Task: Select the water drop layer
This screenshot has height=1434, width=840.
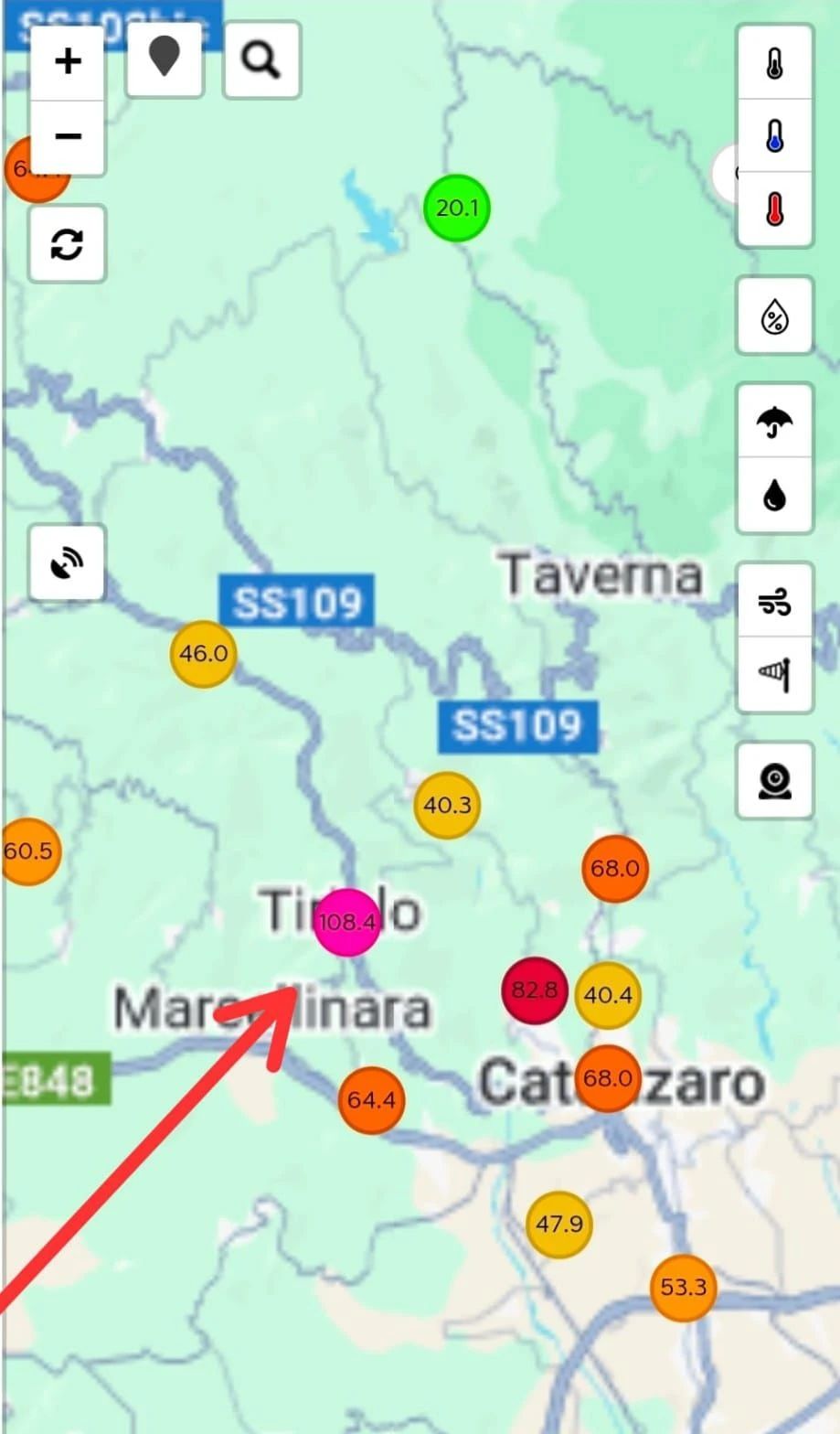Action: (x=774, y=496)
